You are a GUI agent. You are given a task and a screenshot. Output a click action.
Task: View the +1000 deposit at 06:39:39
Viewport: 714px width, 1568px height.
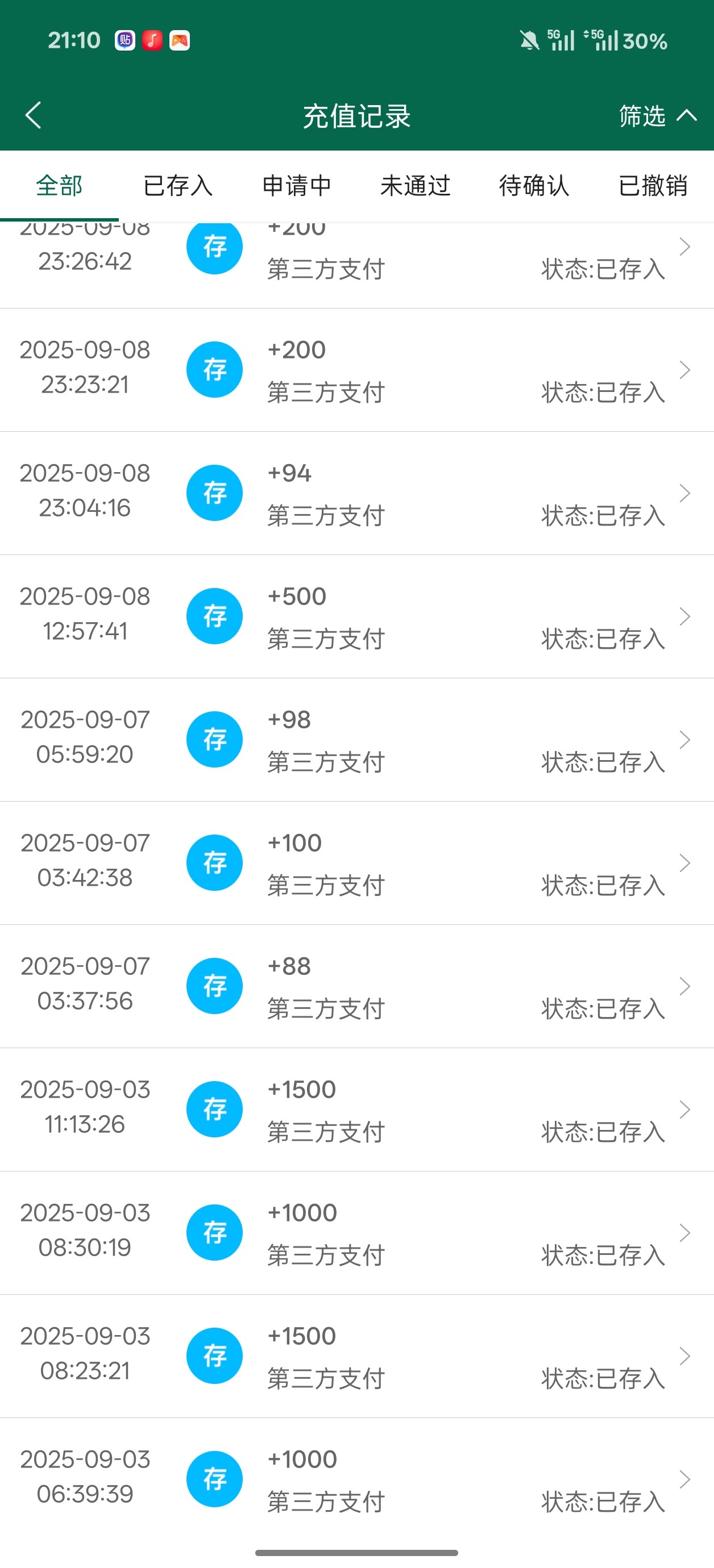pos(357,1479)
